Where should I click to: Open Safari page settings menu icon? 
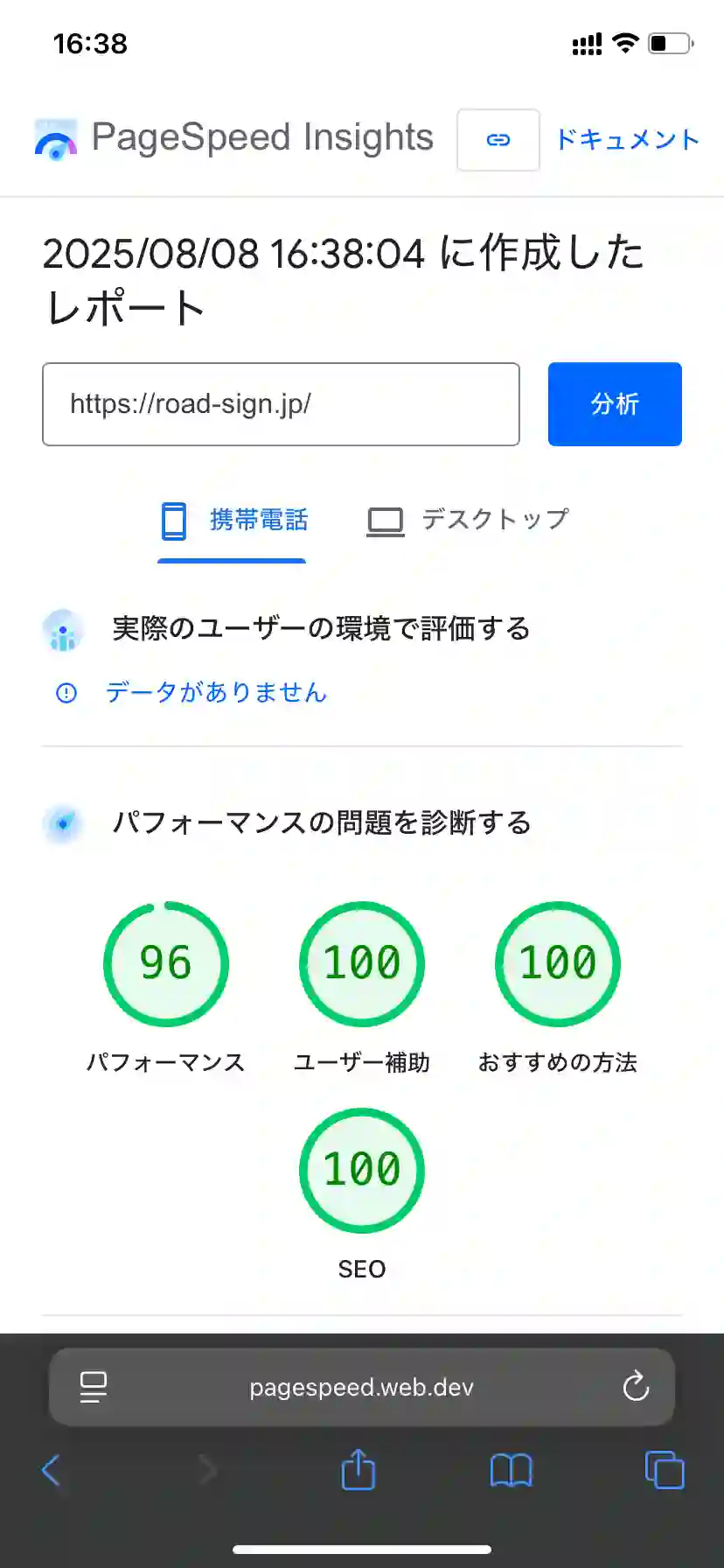click(x=94, y=1387)
